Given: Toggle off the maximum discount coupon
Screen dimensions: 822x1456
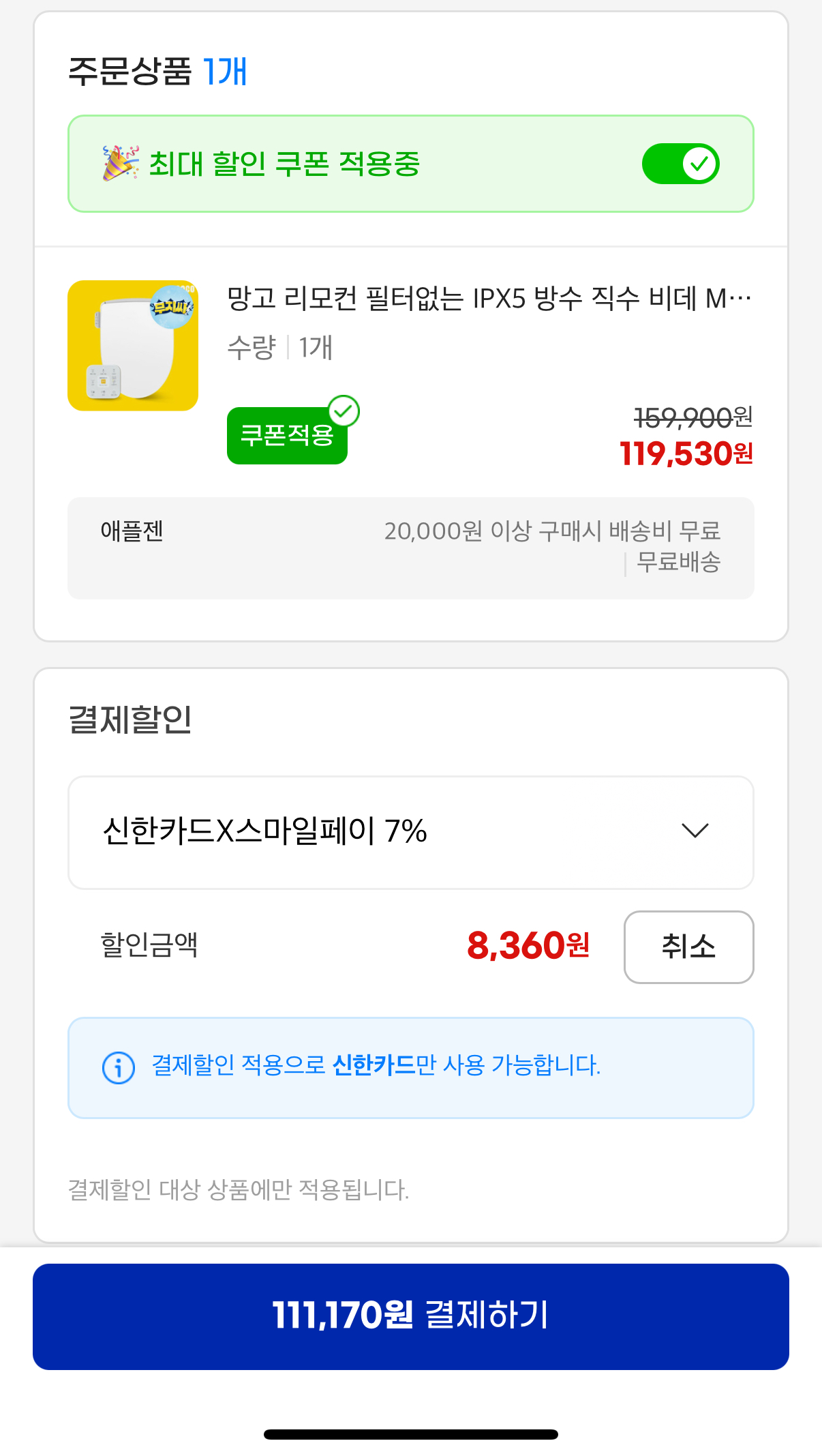Looking at the screenshot, I should pos(680,162).
